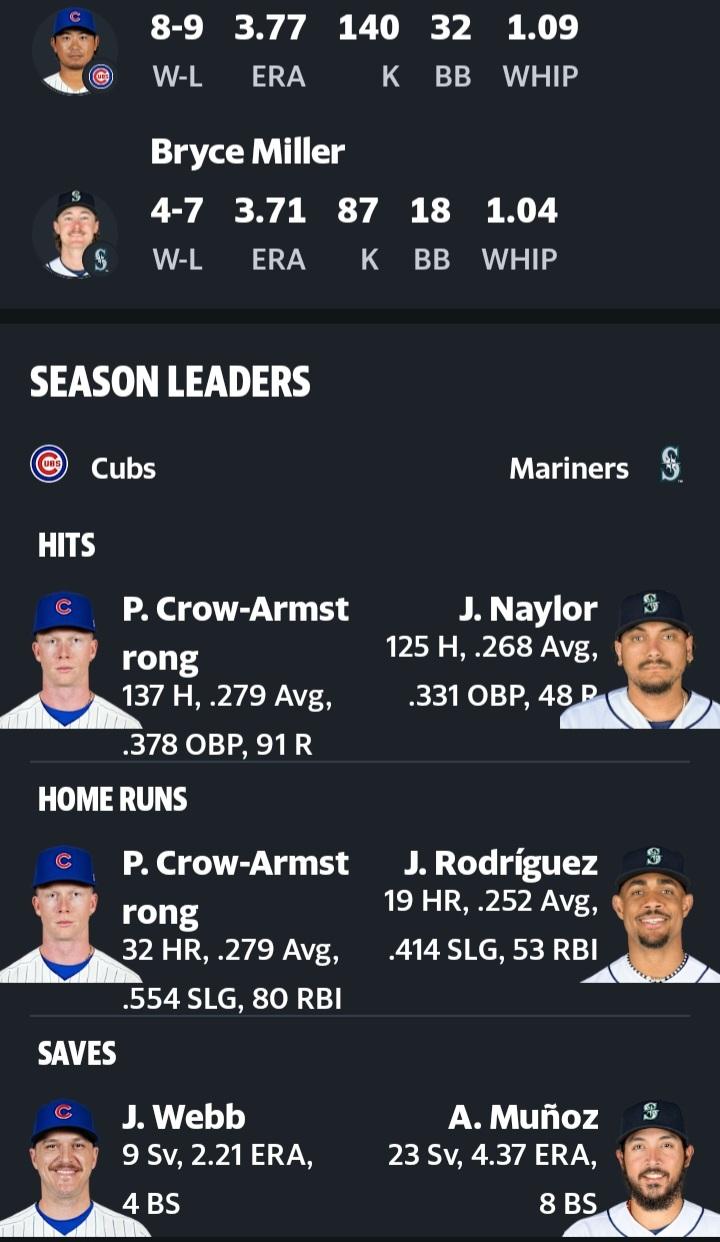Open P. Crow-Armstrong under Home Runs leaders
The width and height of the screenshot is (720, 1242).
click(235, 888)
